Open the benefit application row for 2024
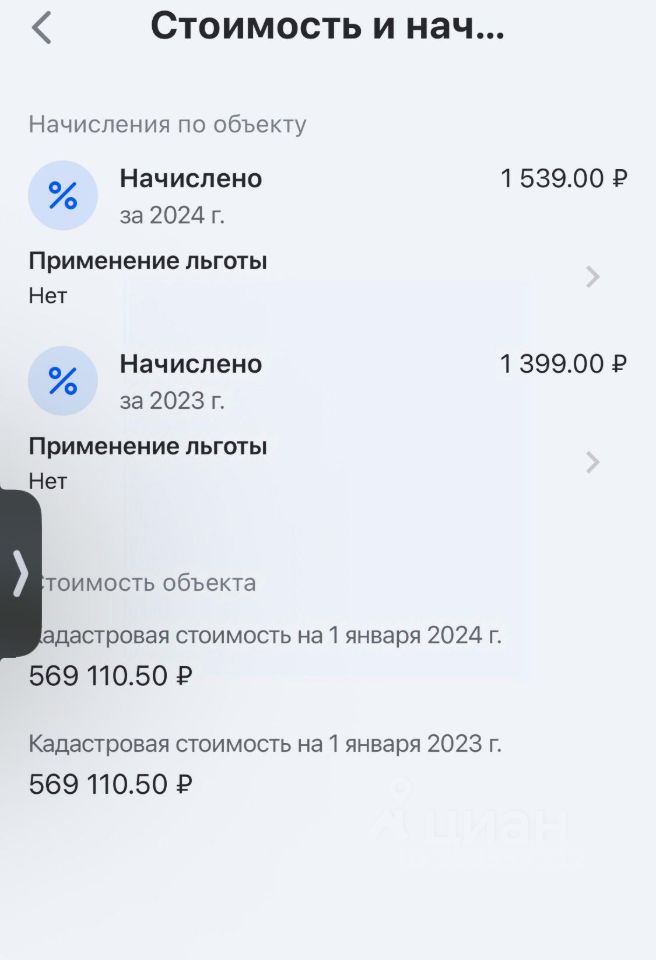 click(x=592, y=277)
